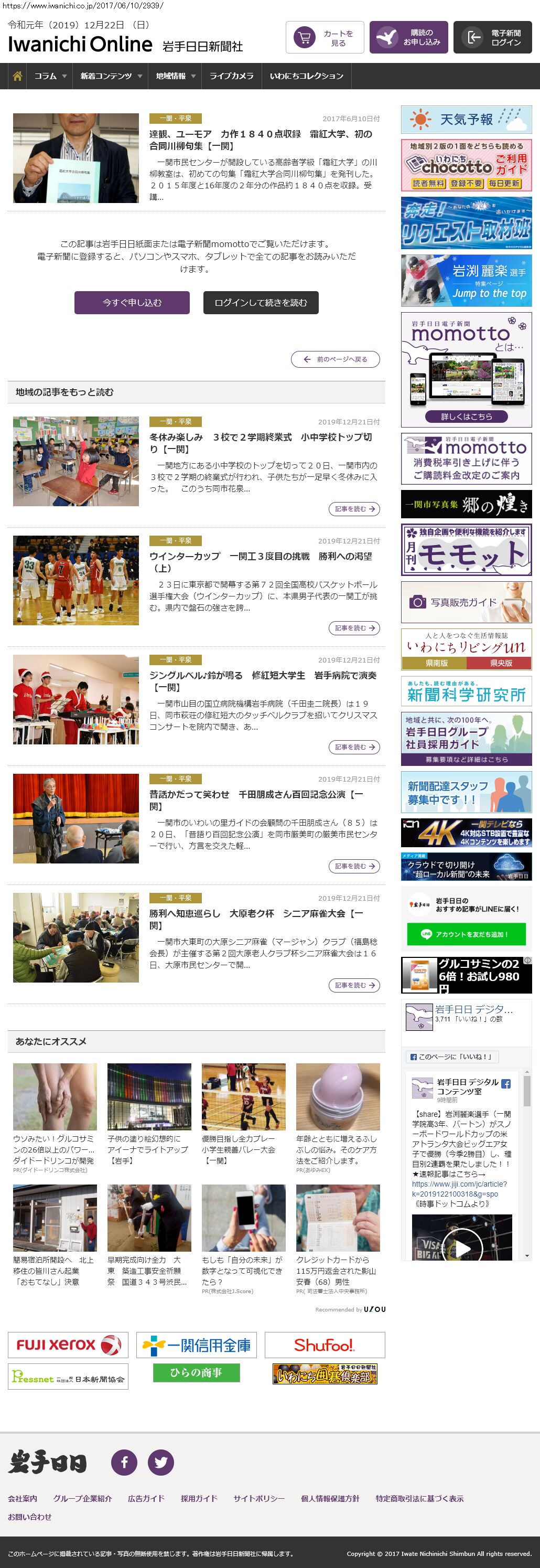The image size is (540, 1568).
Task: Open the Facebook icon in the footer
Action: [x=124, y=1462]
